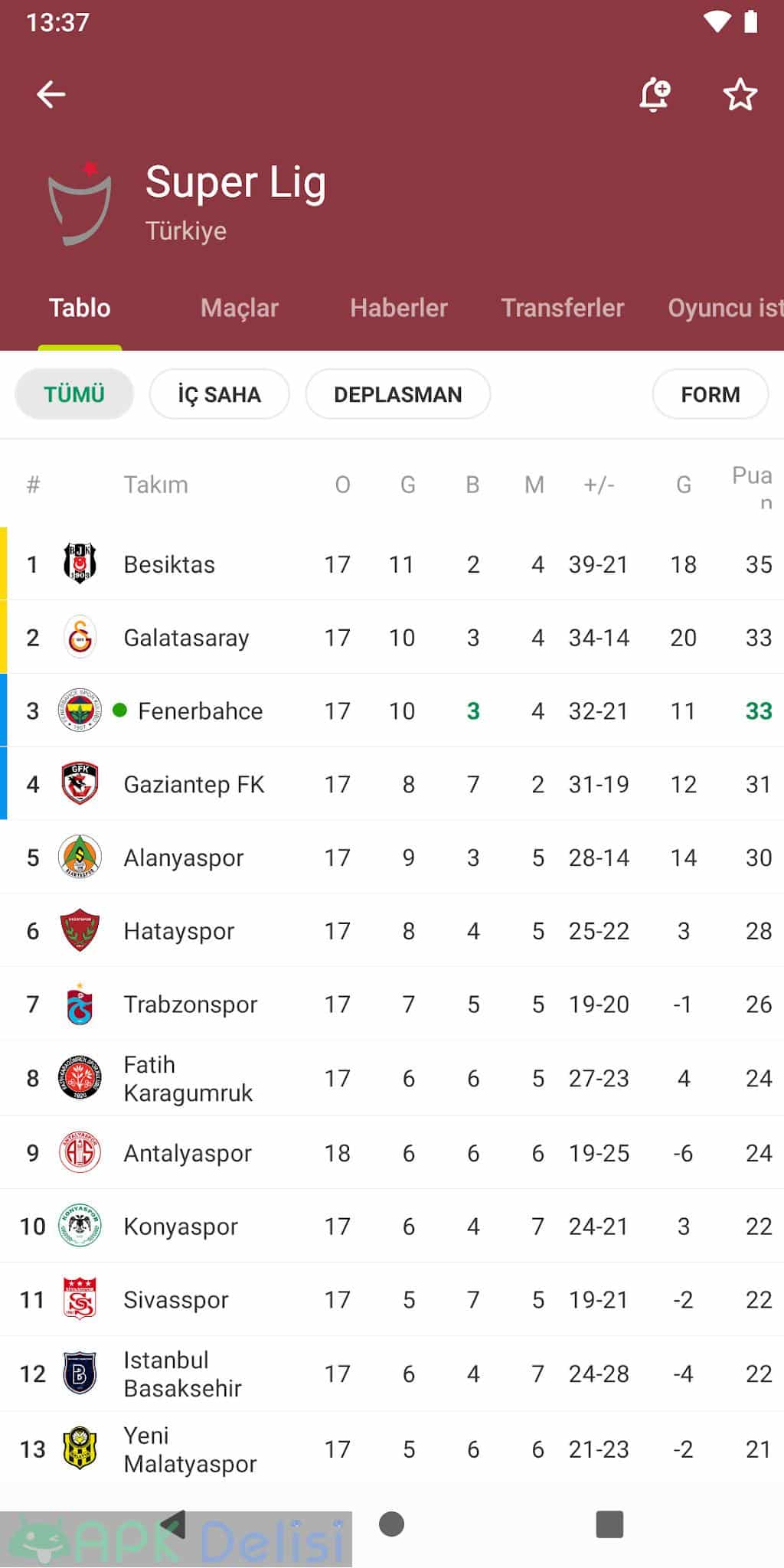The image size is (784, 1568).
Task: Open the FORM table view
Action: [x=710, y=394]
